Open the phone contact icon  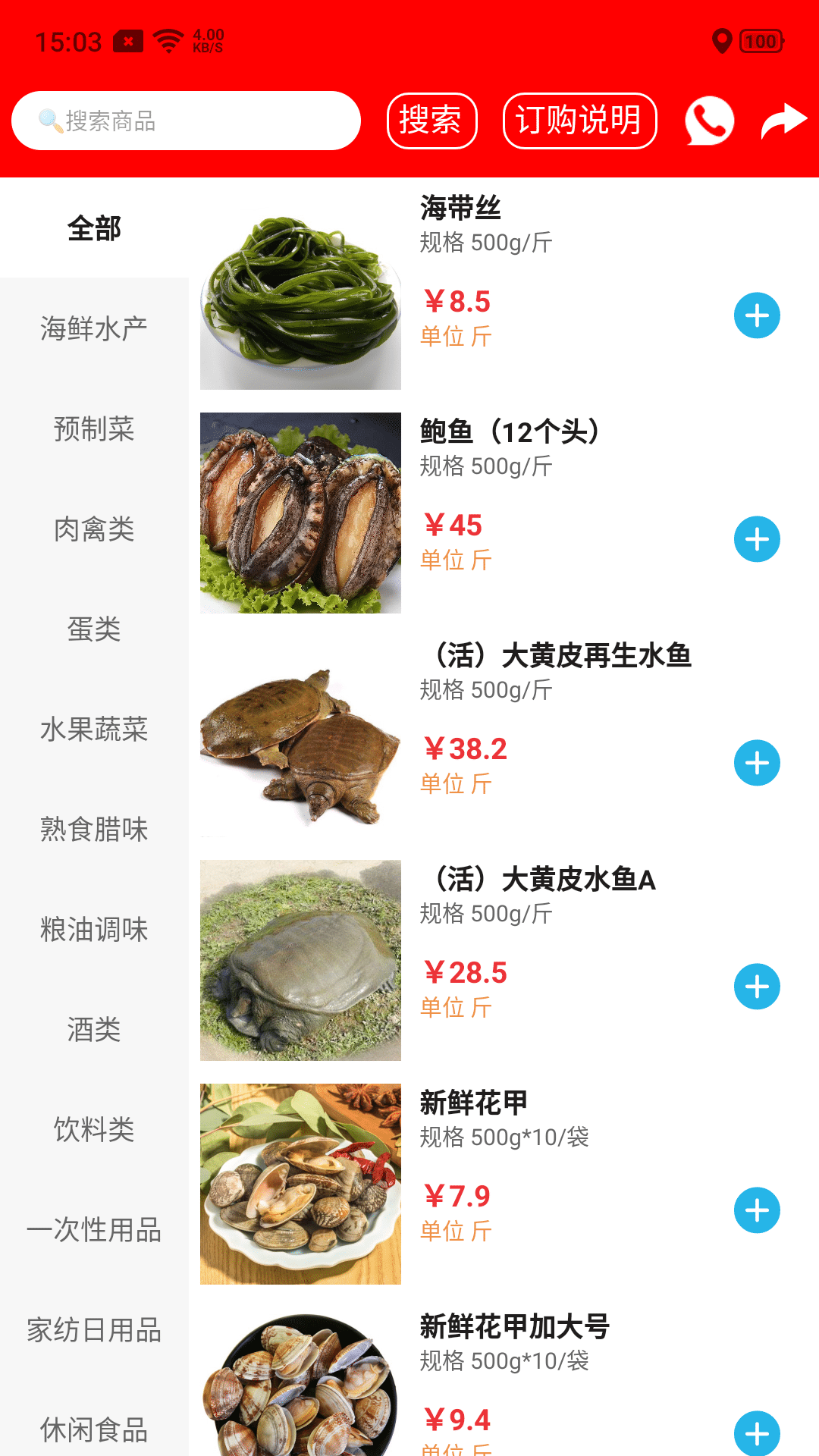pyautogui.click(x=708, y=120)
